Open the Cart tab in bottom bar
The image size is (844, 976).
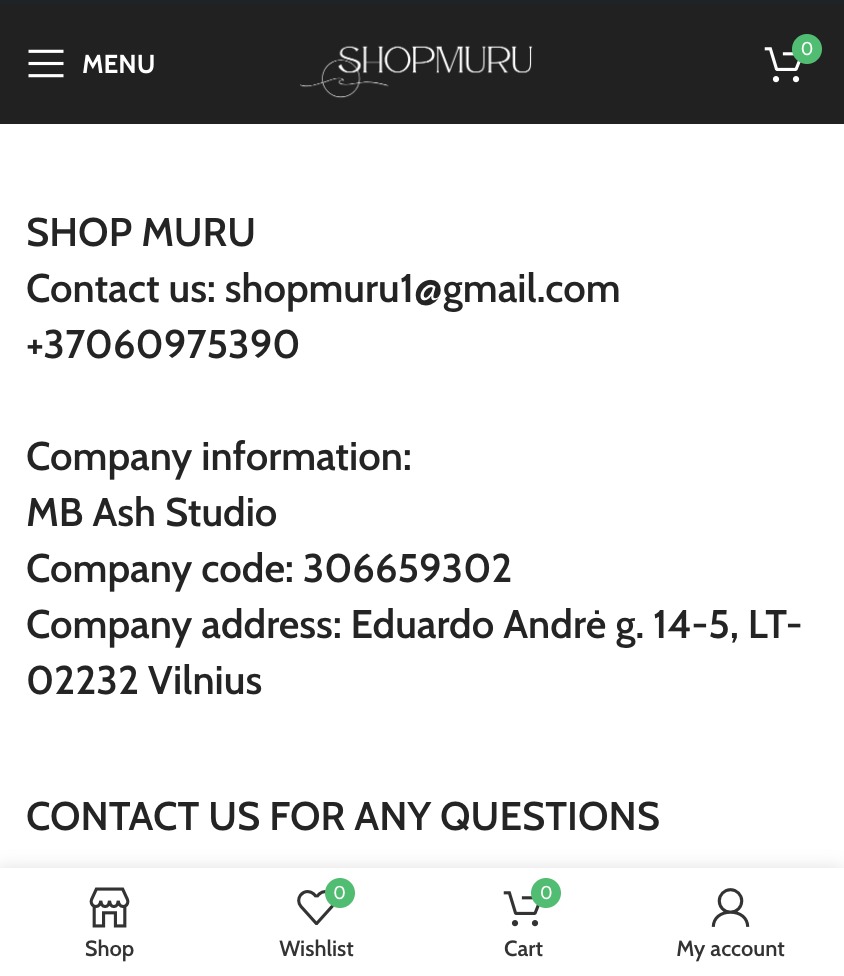pos(523,923)
